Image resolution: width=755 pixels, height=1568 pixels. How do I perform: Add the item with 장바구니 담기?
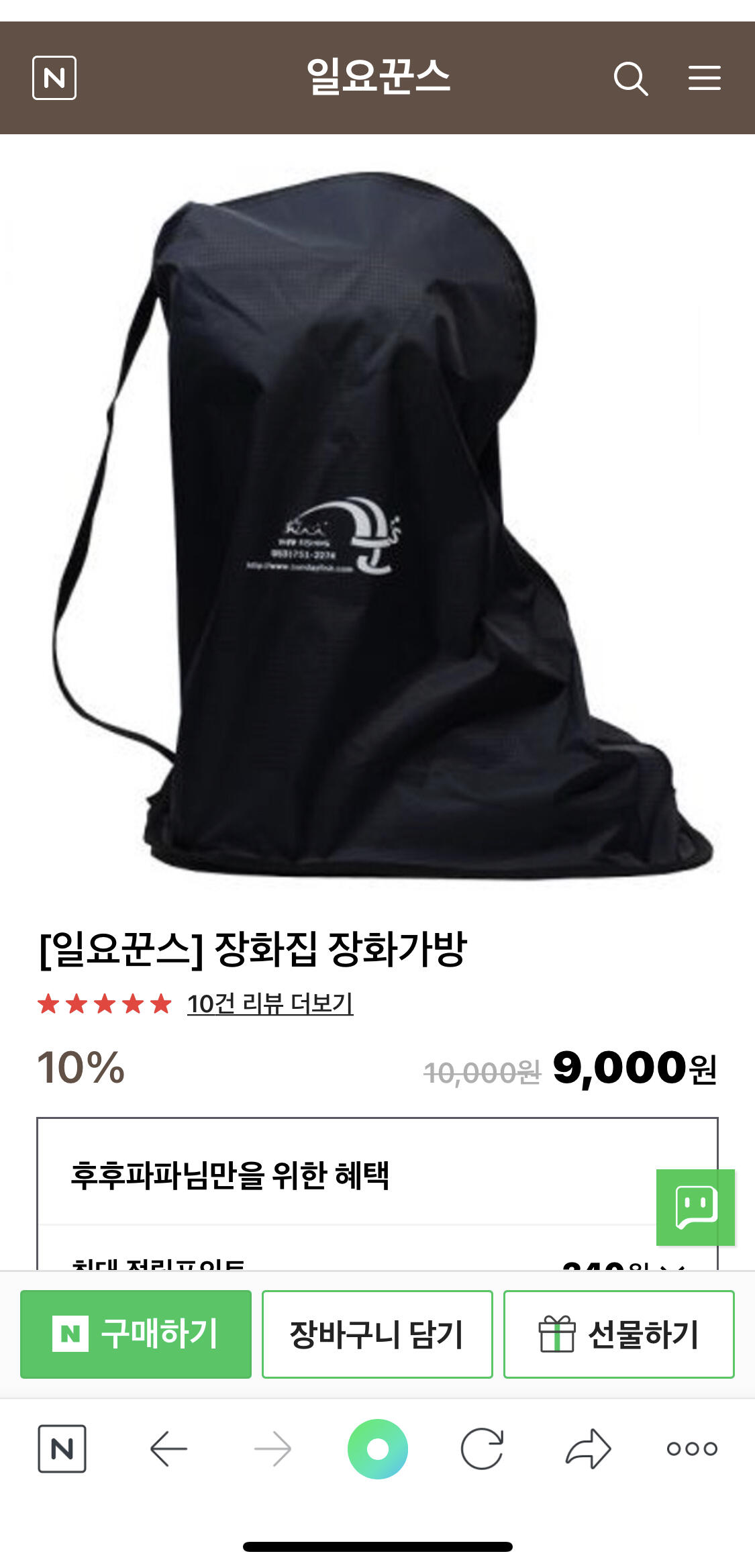point(377,1334)
